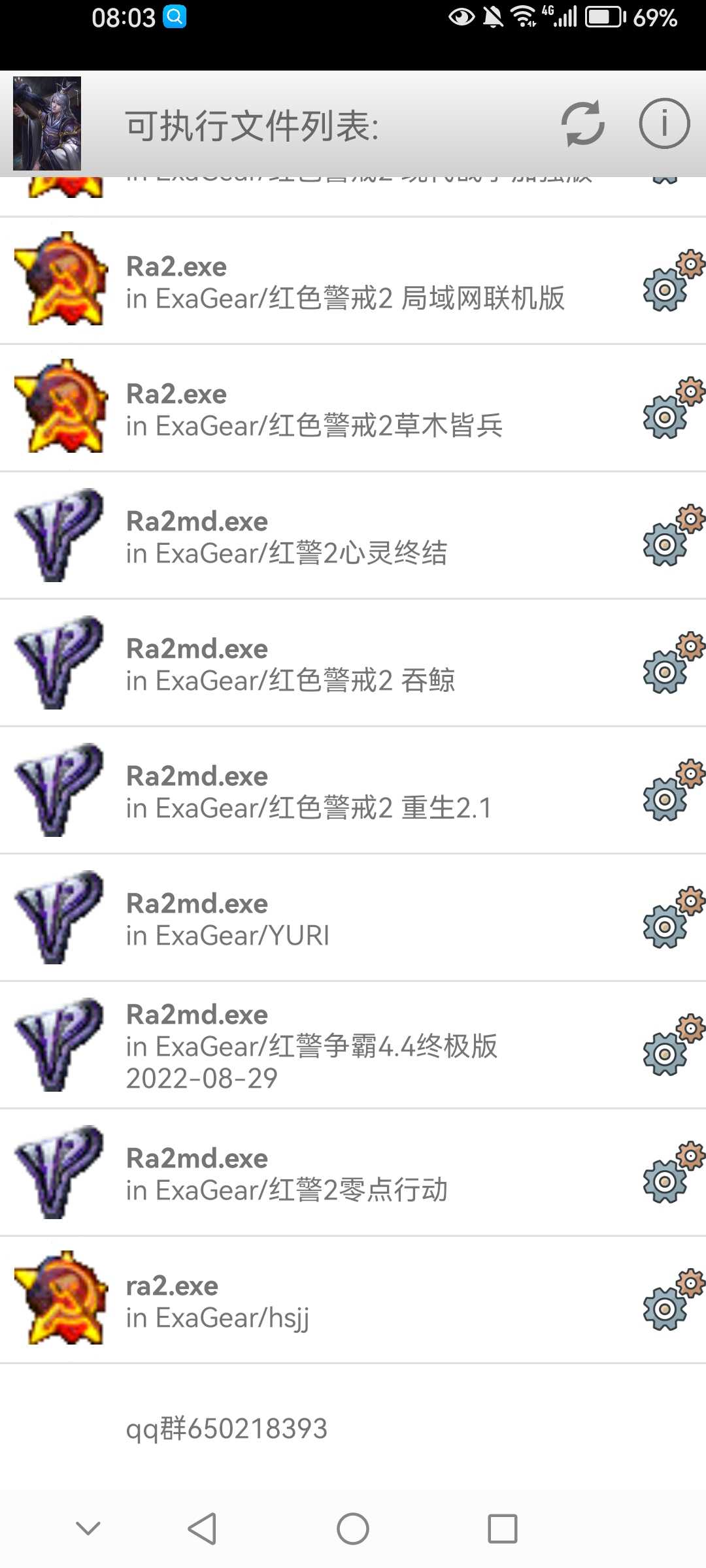Launch Ra2.exe in 红色警戒2 局域网联机版

345,282
